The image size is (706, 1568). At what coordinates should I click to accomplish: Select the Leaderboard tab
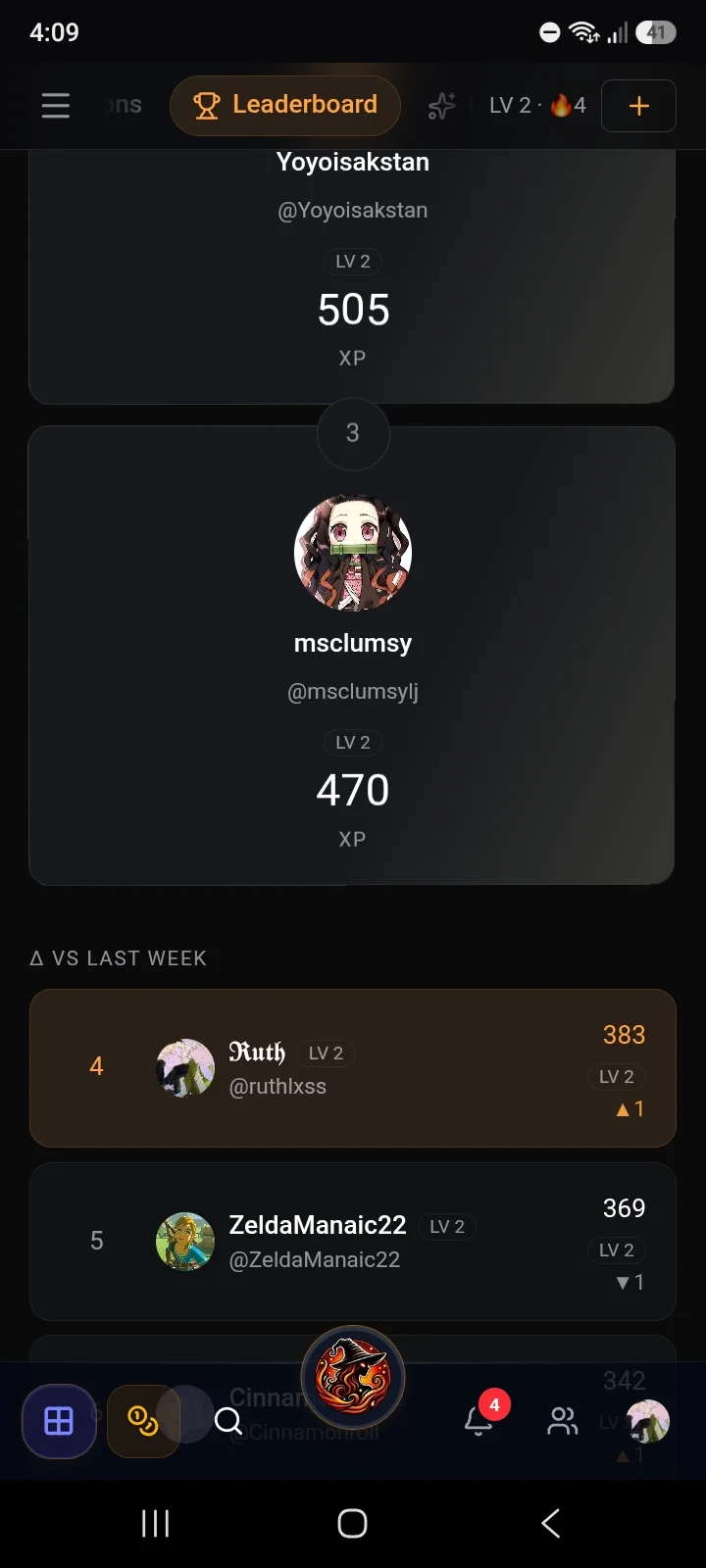285,105
